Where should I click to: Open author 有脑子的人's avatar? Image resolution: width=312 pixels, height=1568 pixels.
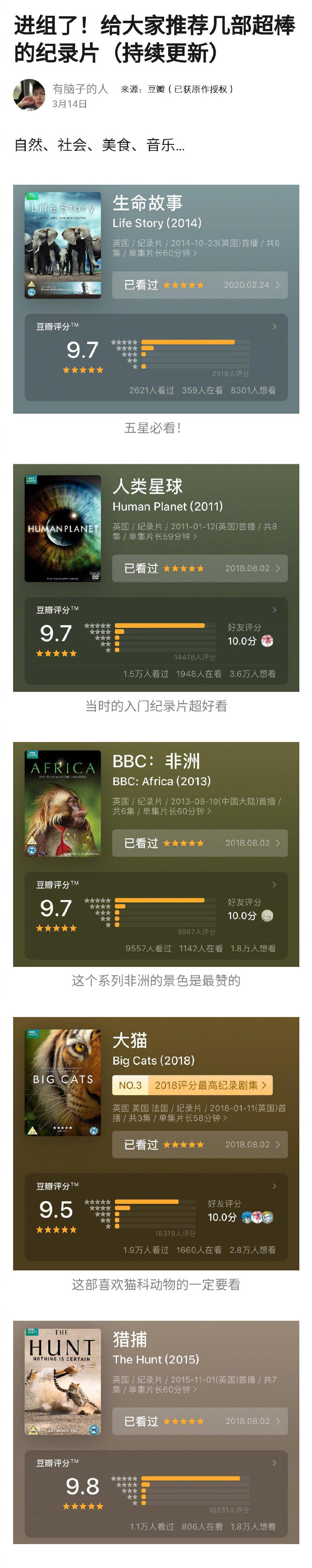(29, 95)
